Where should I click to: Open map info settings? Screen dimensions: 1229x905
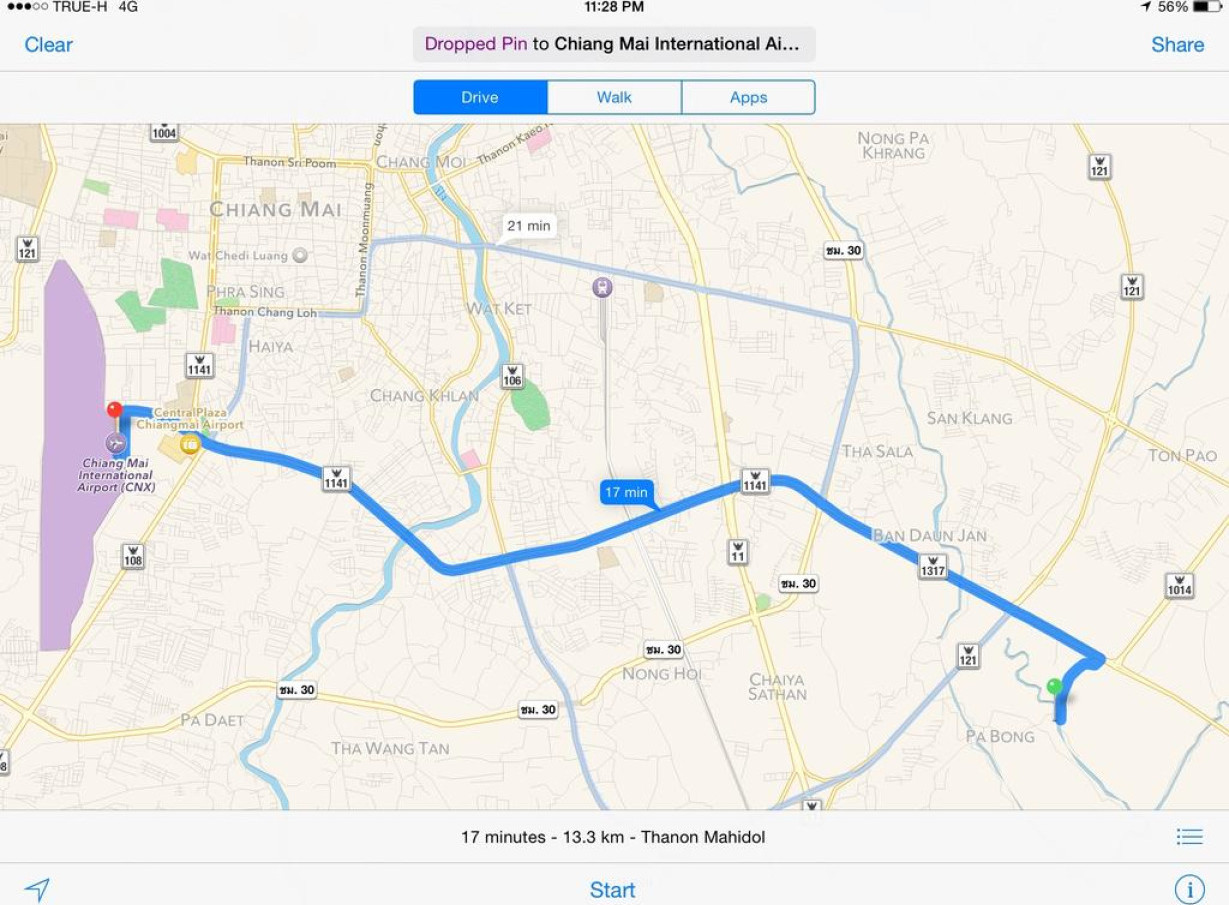click(1189, 889)
